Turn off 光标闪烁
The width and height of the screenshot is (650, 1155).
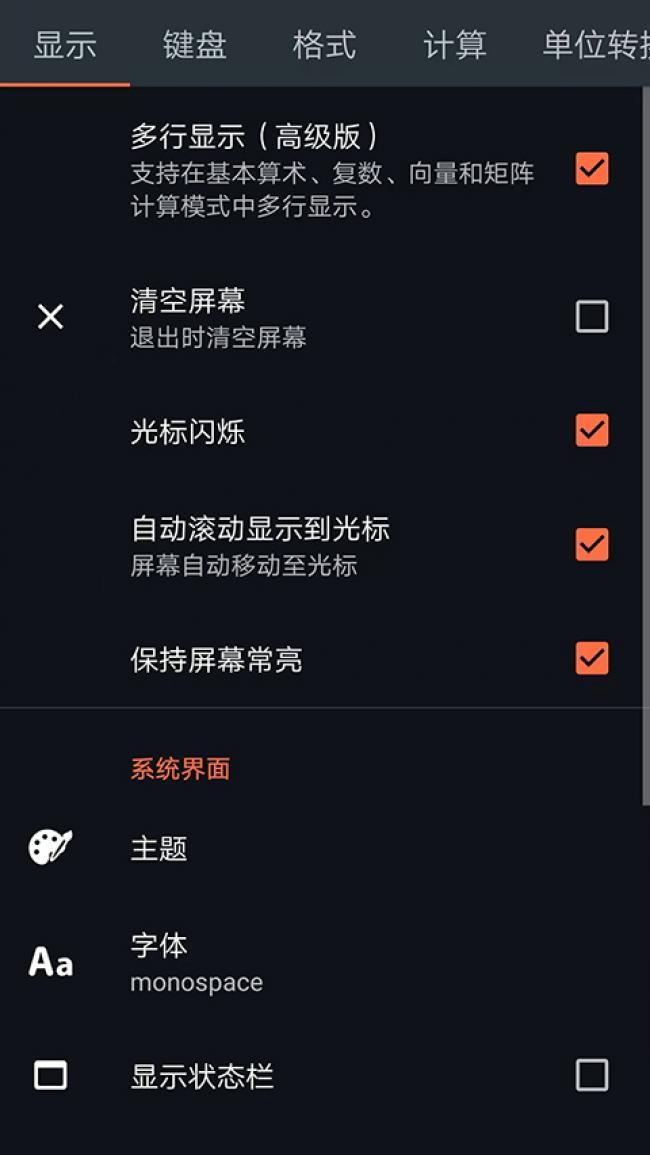(x=592, y=430)
